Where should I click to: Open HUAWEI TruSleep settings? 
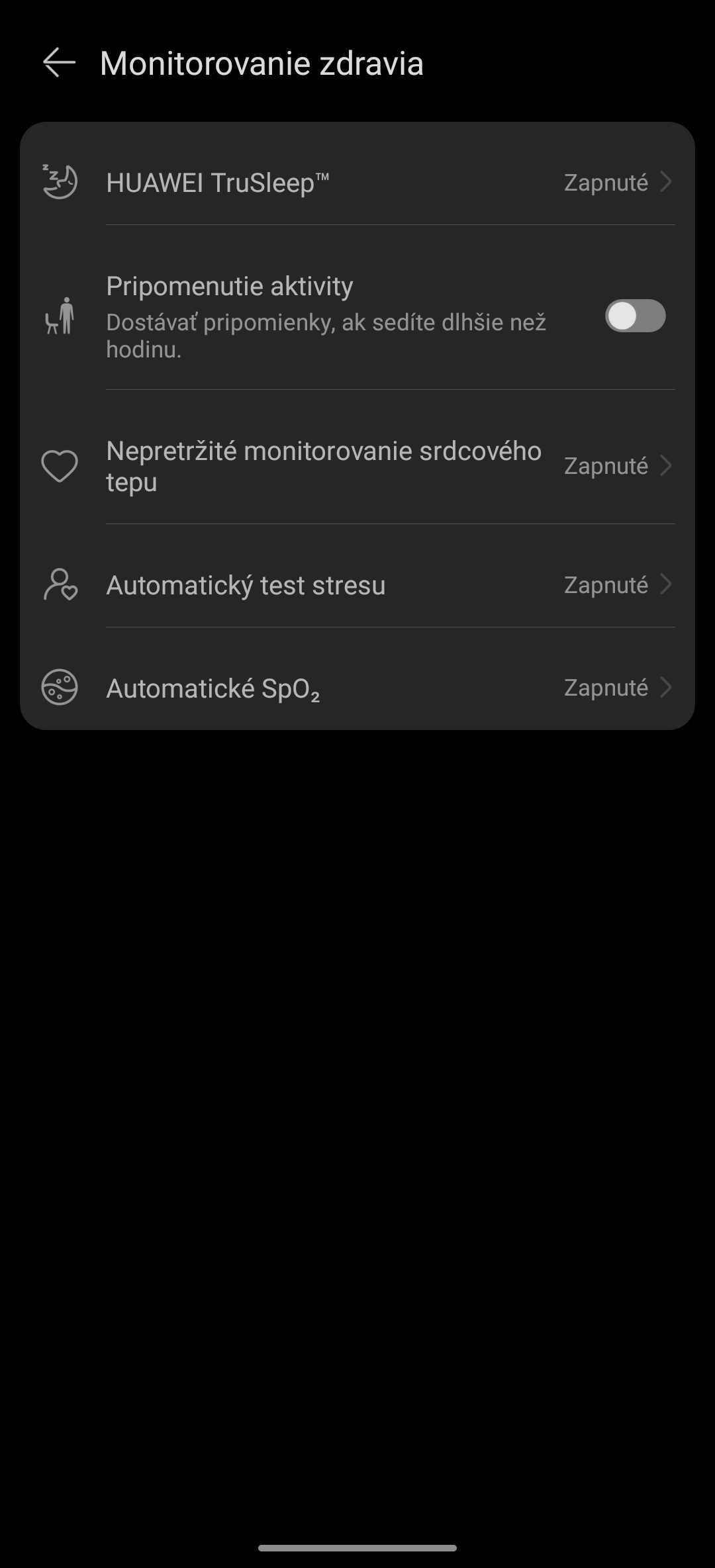click(358, 182)
